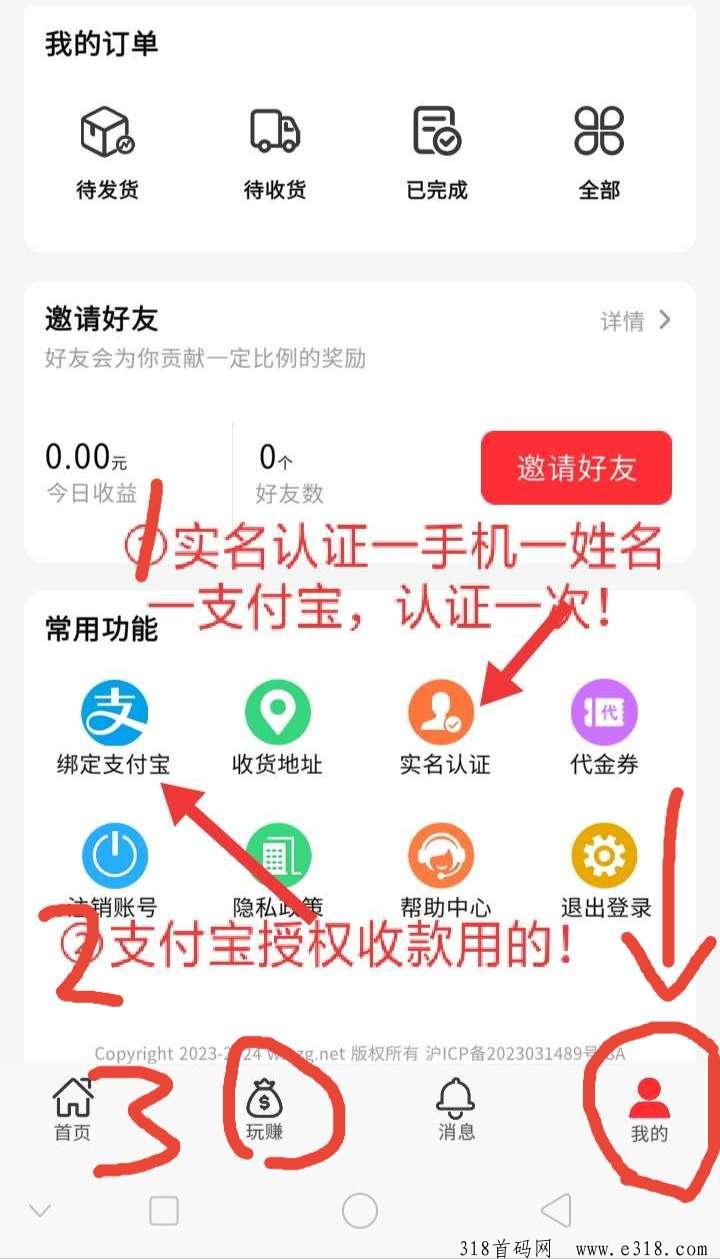Select the 我的 profile tab
Viewport: 720px width, 1259px height.
649,1110
